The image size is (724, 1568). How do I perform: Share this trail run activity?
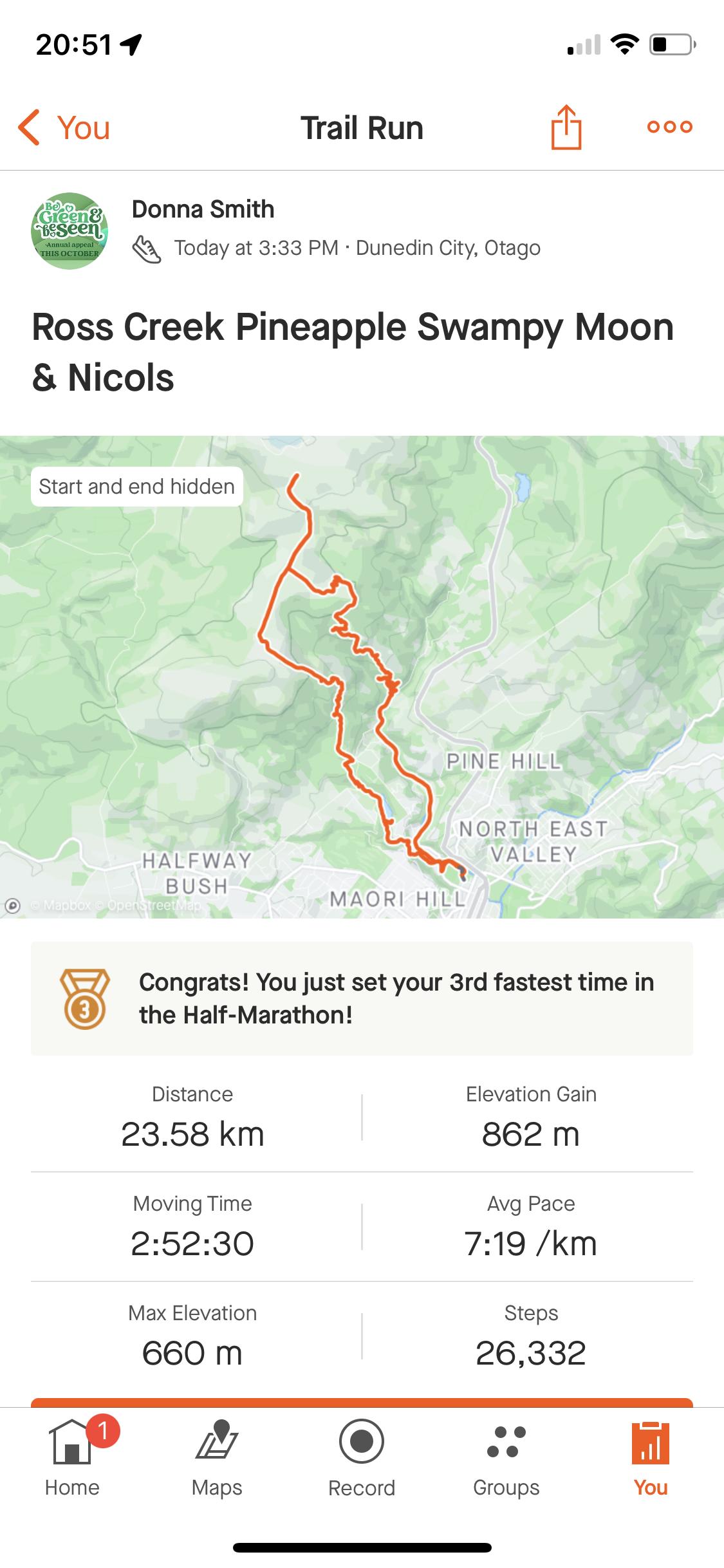point(566,127)
